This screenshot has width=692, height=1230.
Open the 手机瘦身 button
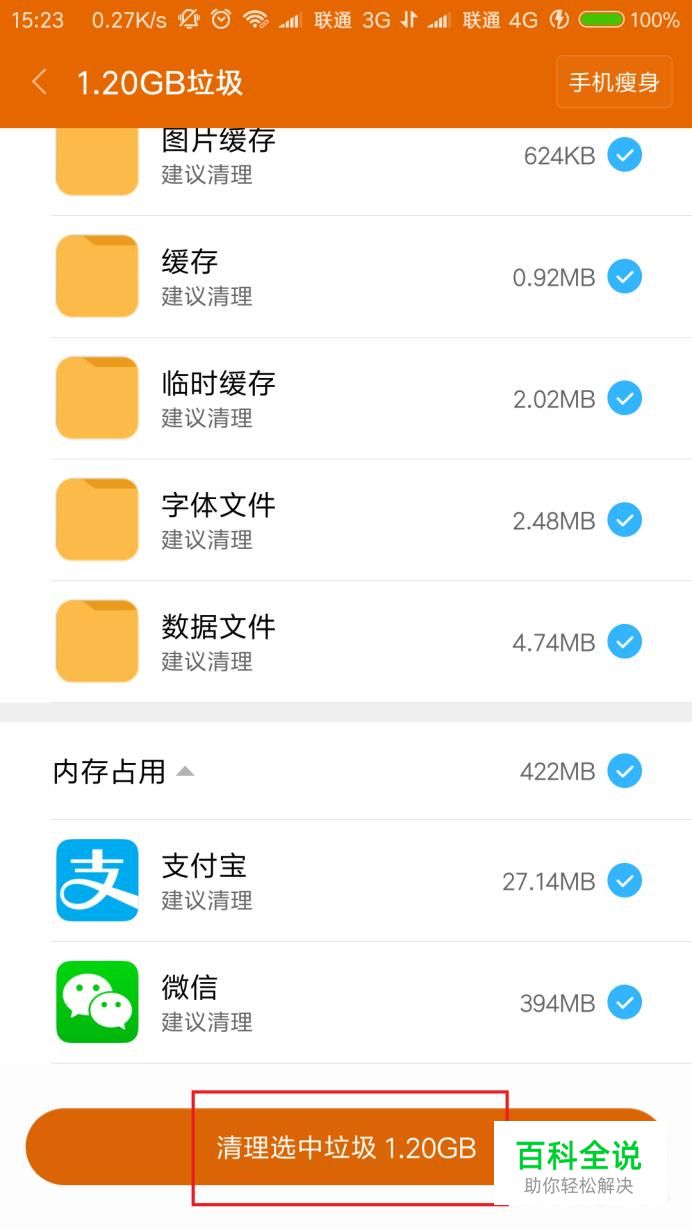click(x=614, y=82)
